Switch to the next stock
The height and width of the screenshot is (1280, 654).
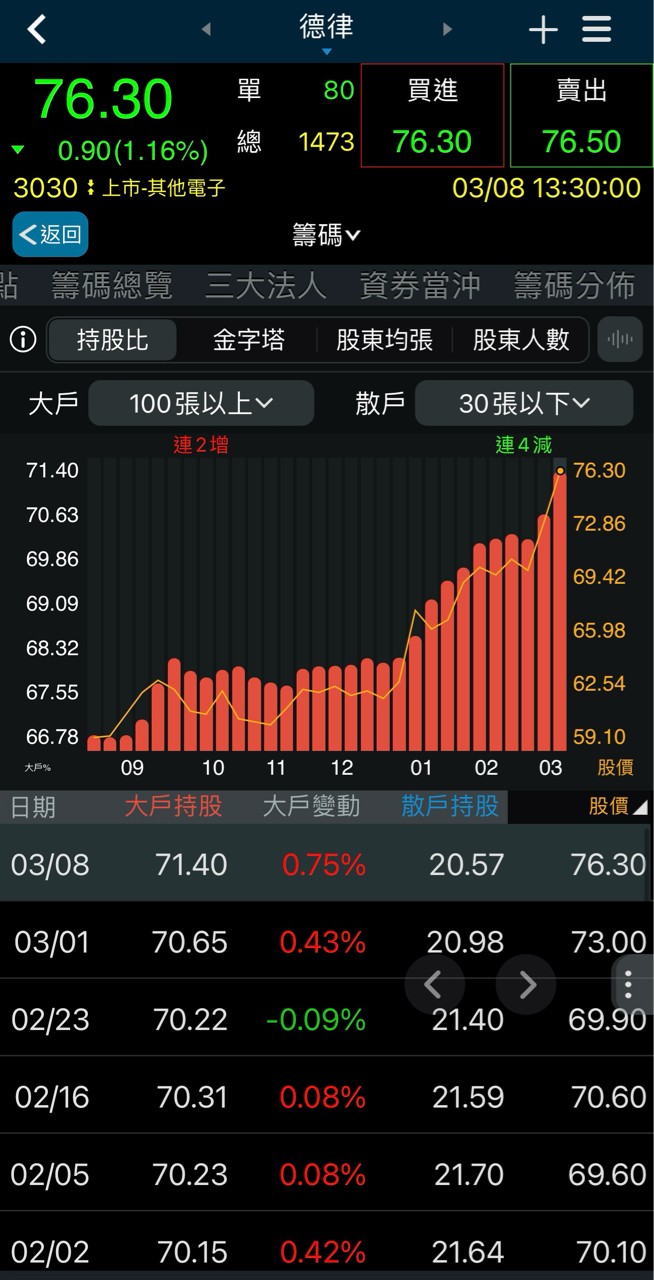(x=447, y=30)
